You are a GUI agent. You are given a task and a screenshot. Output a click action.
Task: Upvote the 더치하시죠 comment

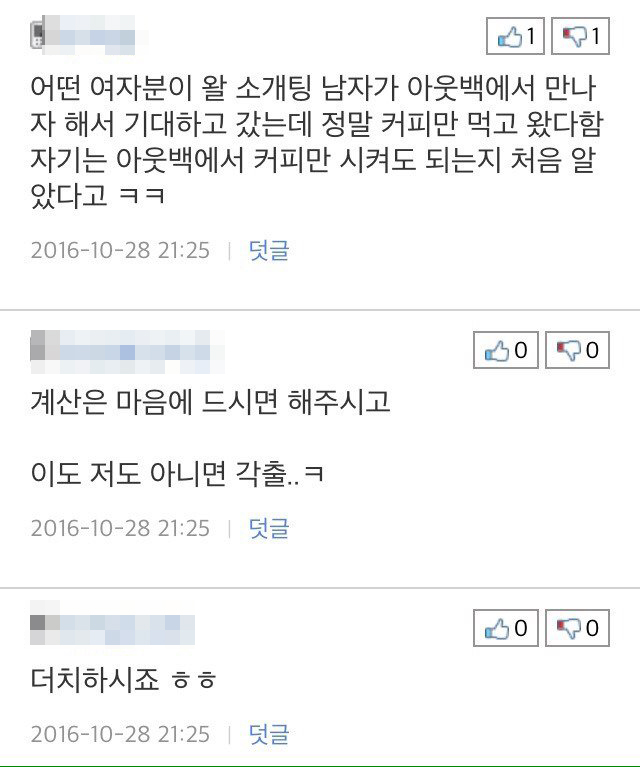[505, 628]
